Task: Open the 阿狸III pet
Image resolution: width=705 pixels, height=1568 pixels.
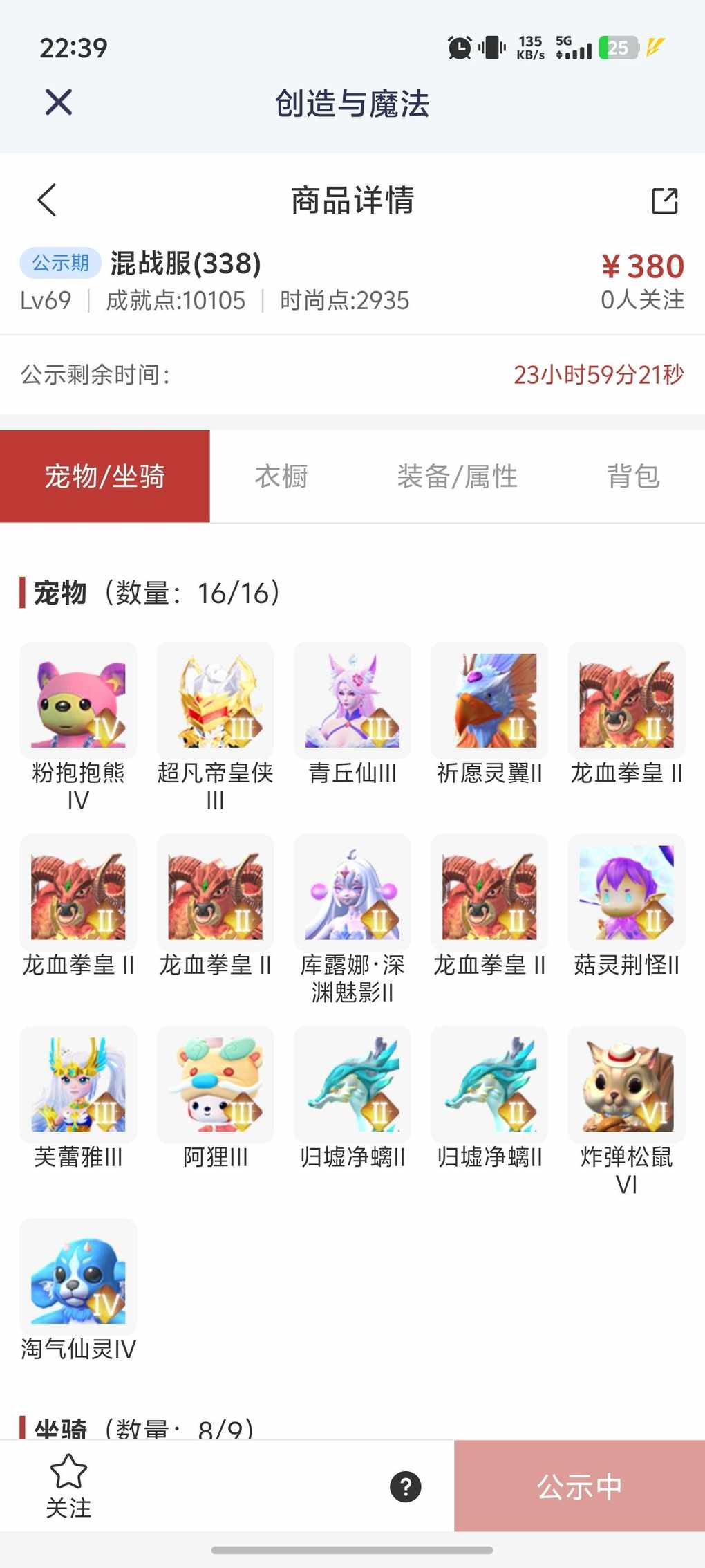Action: click(x=215, y=1085)
